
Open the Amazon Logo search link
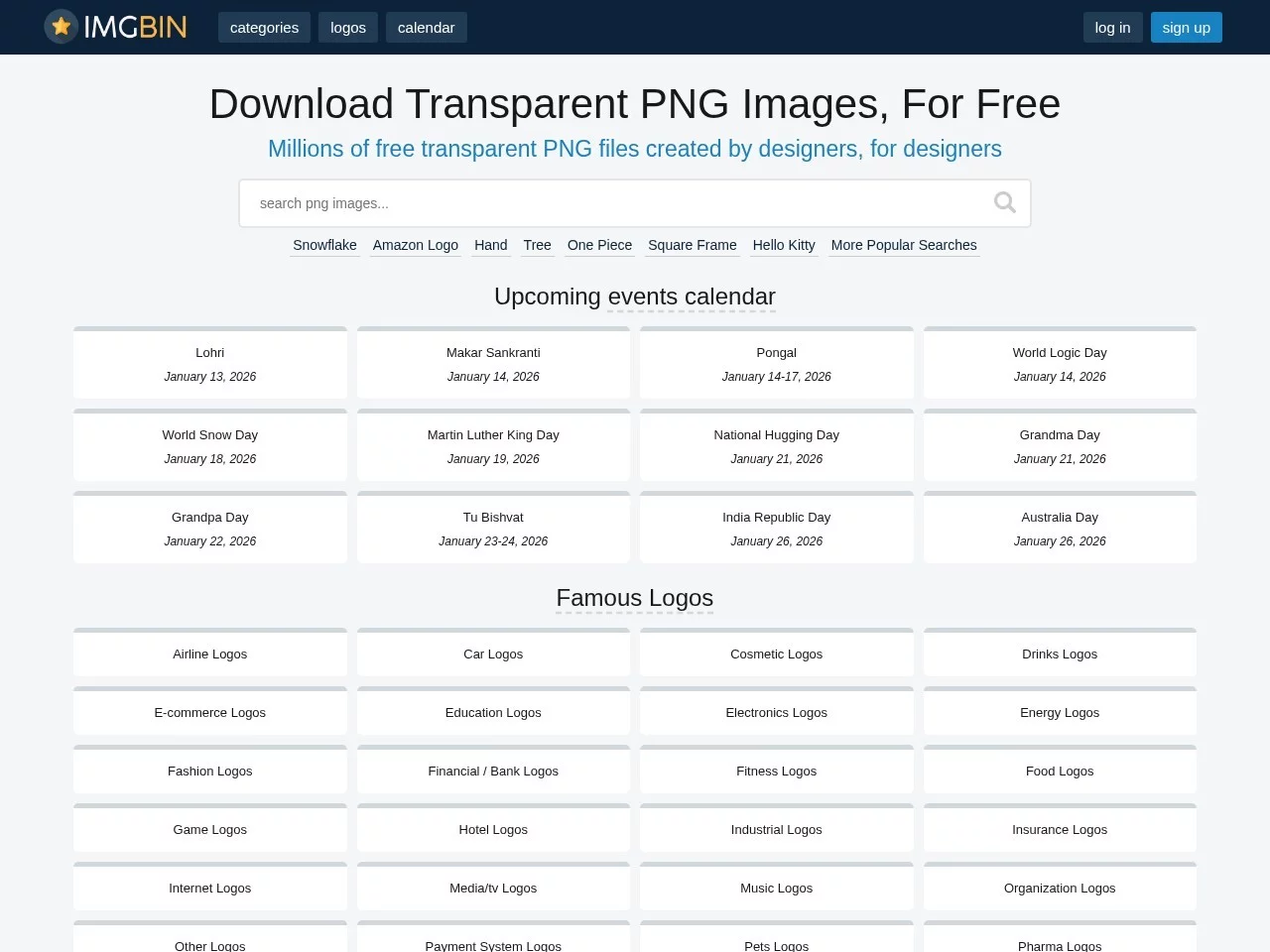(x=415, y=245)
